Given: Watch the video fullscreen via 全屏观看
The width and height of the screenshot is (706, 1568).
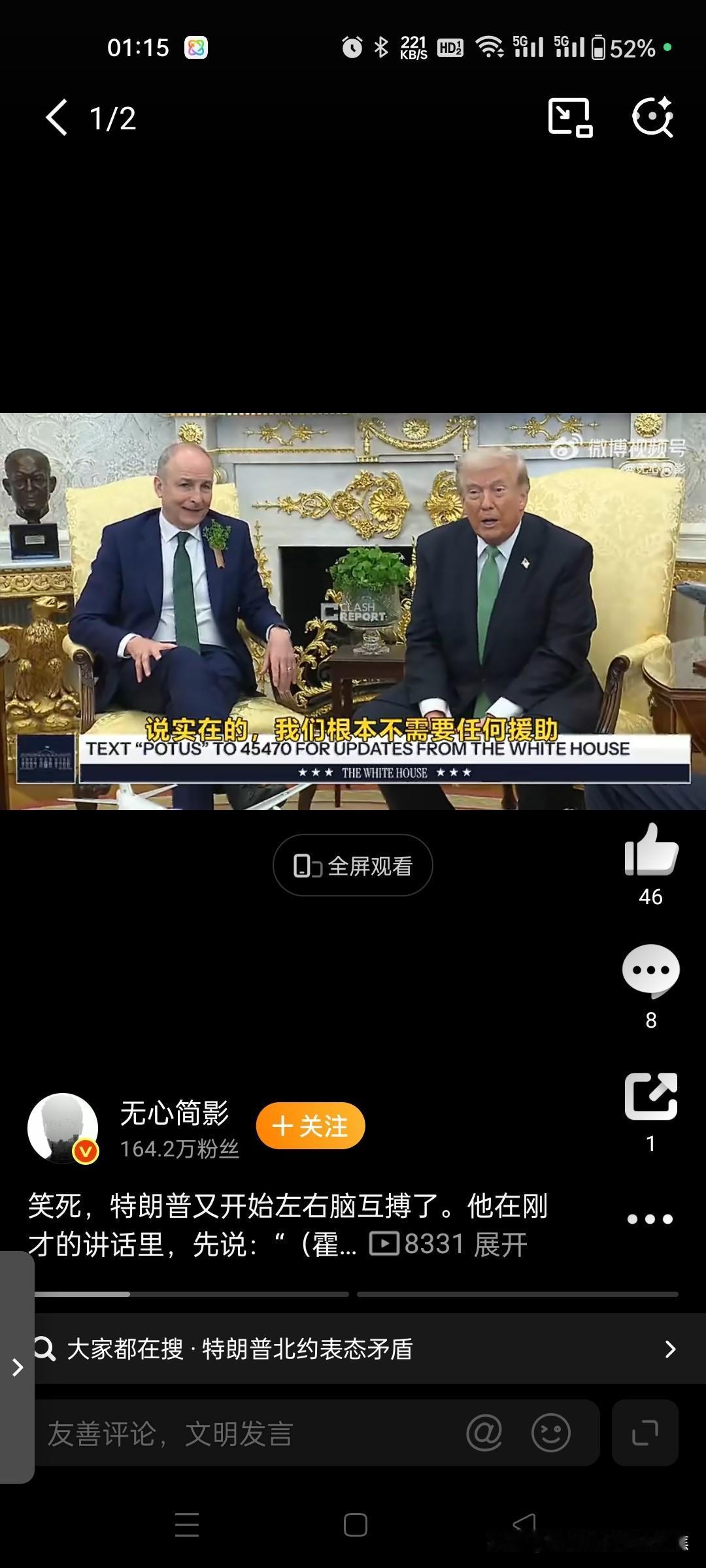Looking at the screenshot, I should 352,864.
